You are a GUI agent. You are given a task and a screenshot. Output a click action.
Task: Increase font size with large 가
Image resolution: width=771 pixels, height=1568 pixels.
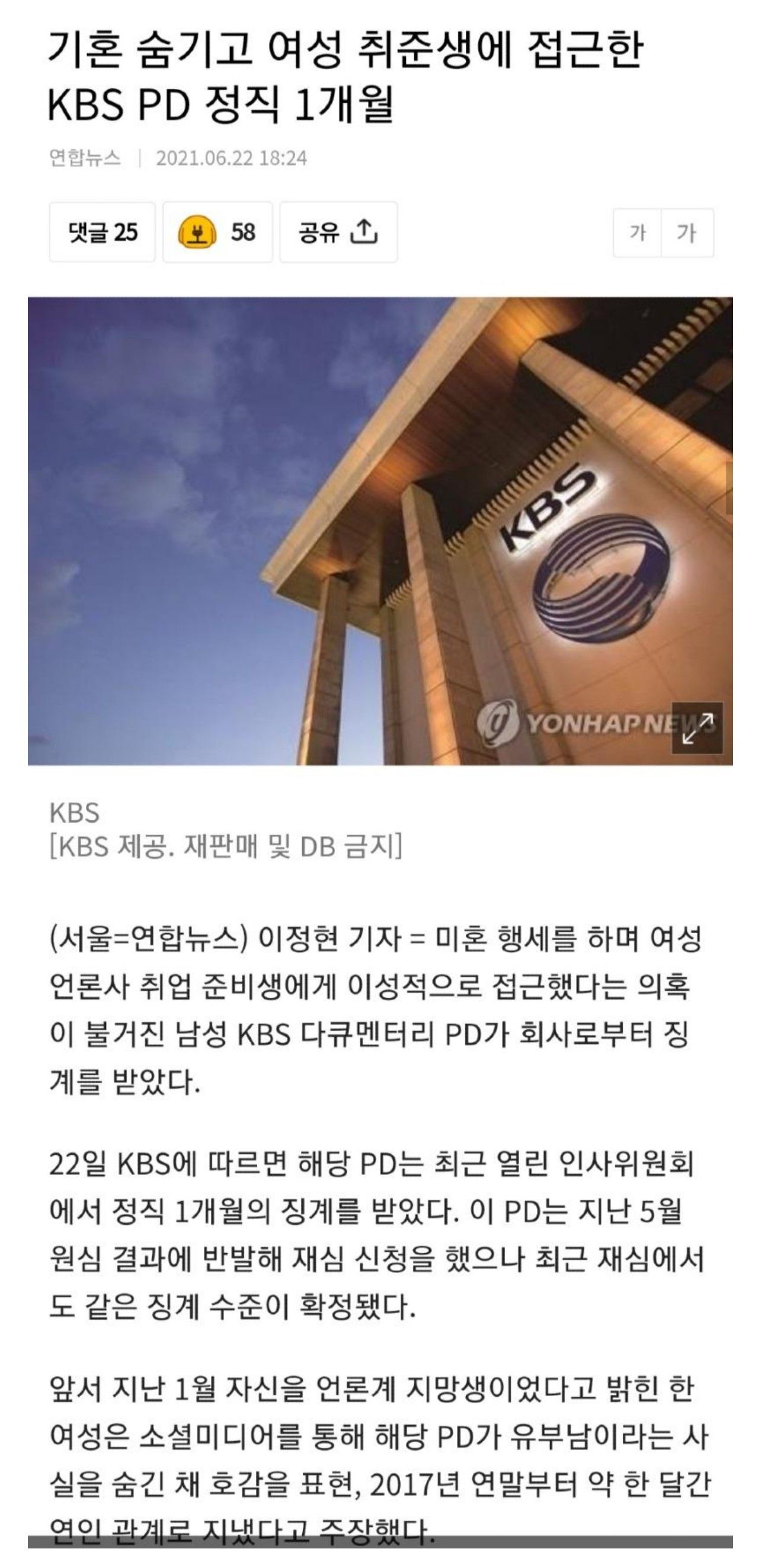[x=687, y=232]
